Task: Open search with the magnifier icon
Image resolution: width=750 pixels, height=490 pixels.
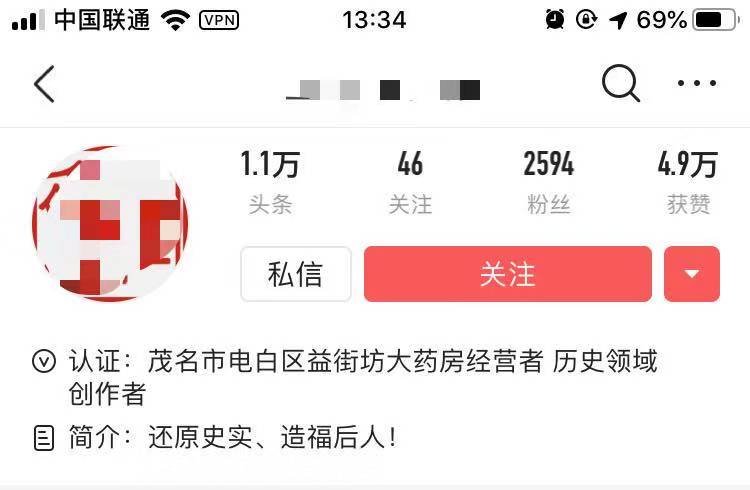Action: tap(620, 85)
